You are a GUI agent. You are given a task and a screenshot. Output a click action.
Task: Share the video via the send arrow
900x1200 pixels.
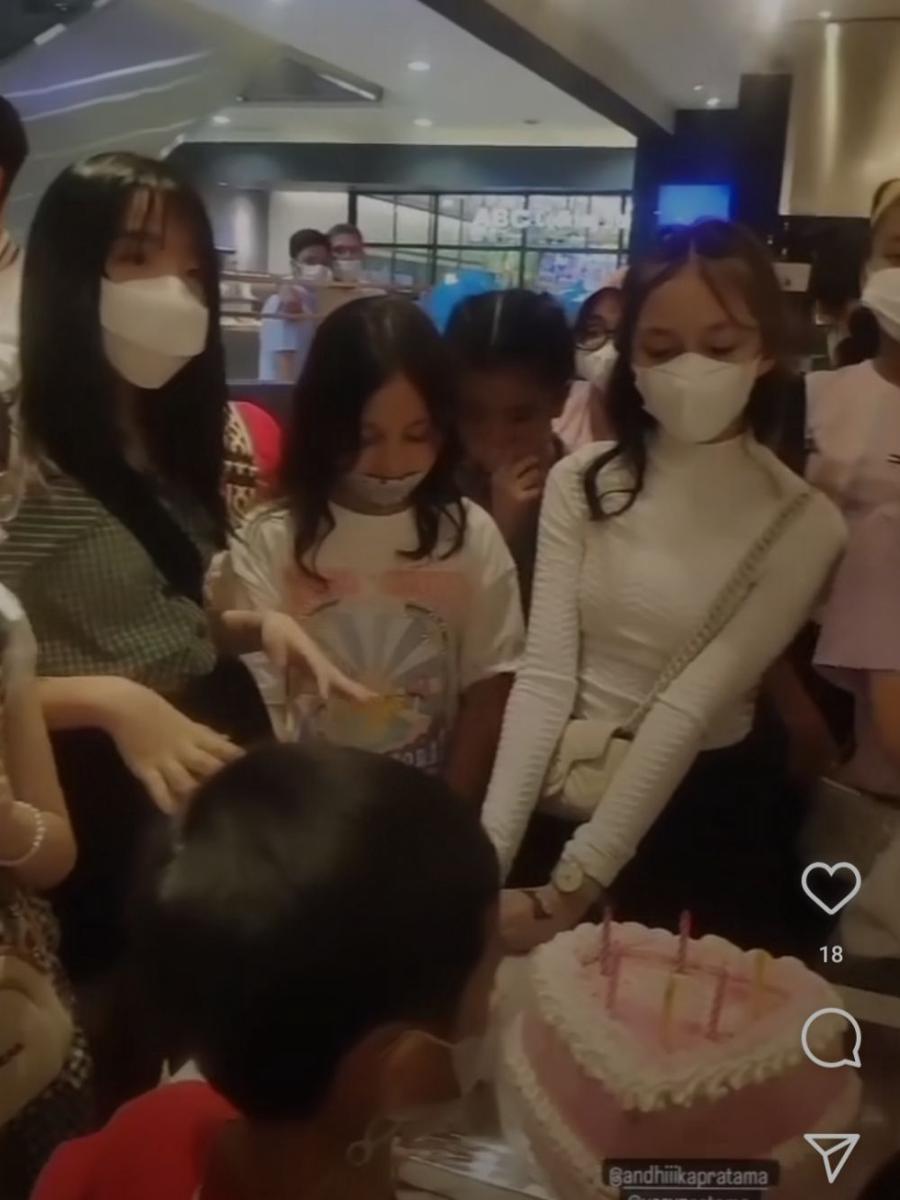coord(831,1156)
